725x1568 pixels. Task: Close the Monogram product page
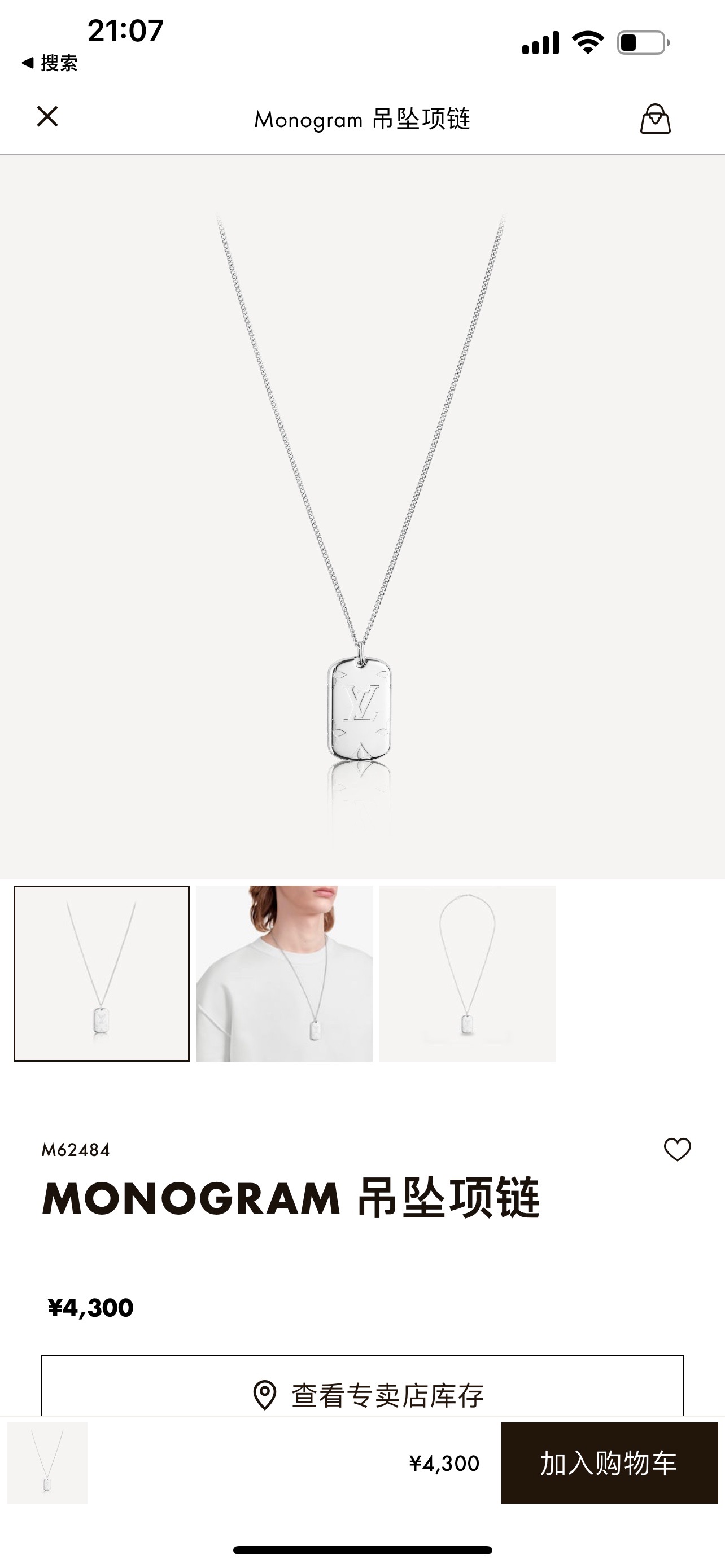(47, 116)
